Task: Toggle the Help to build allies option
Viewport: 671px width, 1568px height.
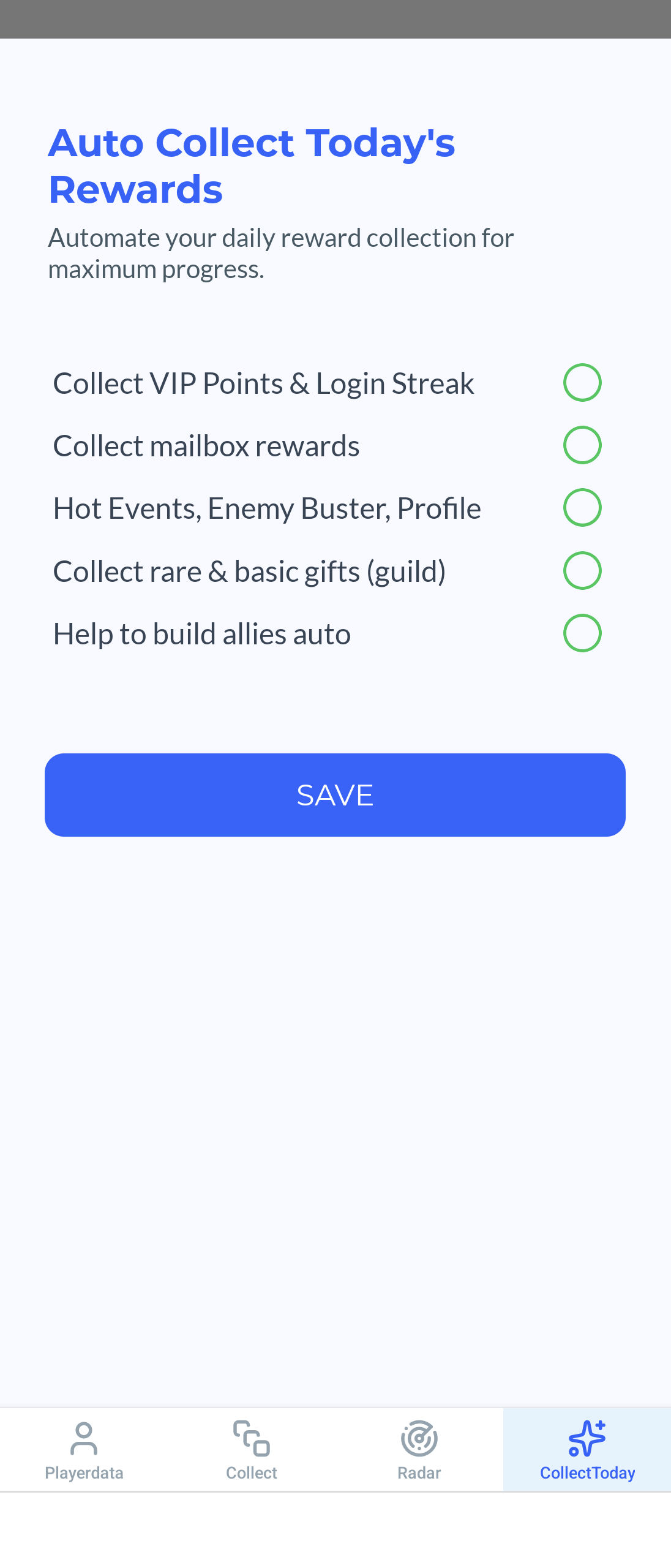Action: (582, 633)
